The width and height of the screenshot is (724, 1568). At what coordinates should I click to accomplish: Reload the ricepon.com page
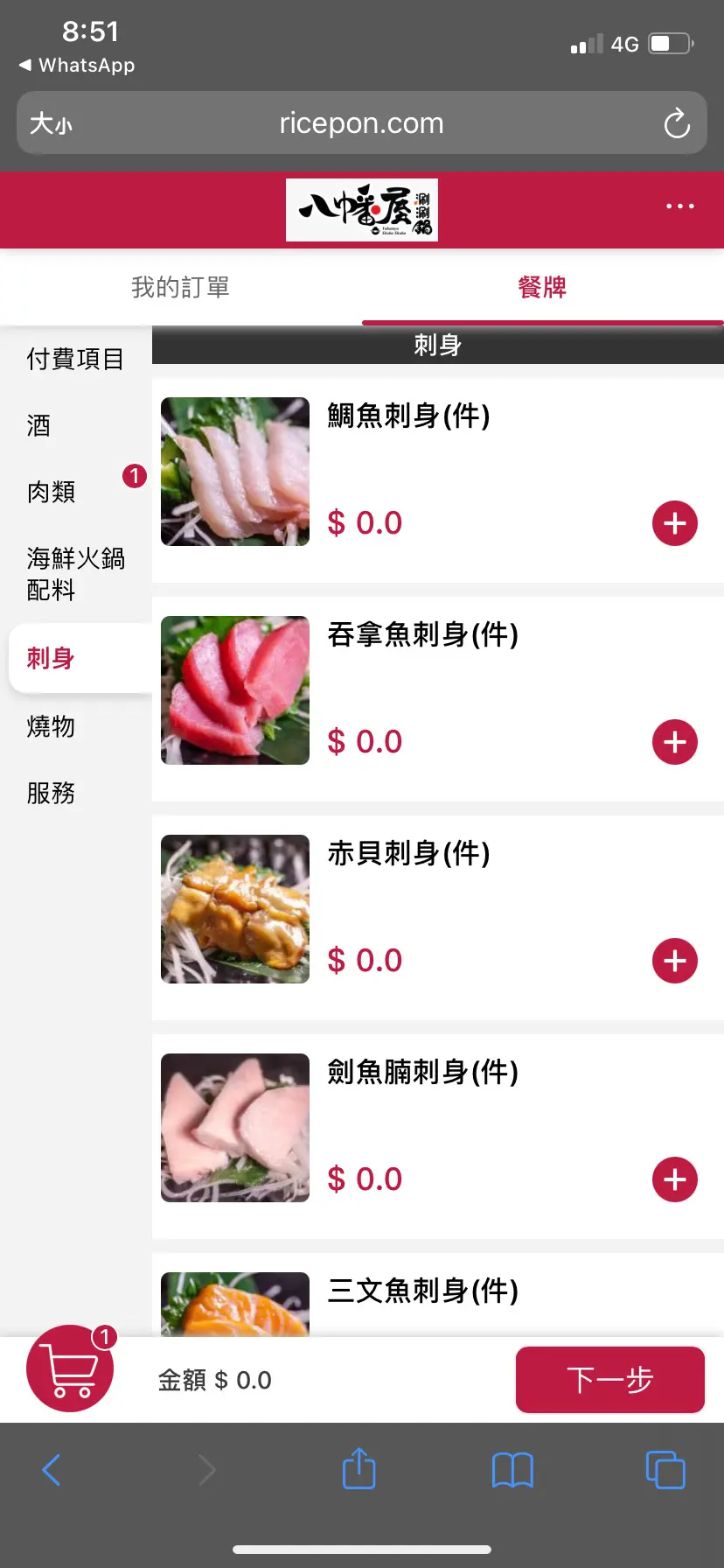tap(677, 123)
